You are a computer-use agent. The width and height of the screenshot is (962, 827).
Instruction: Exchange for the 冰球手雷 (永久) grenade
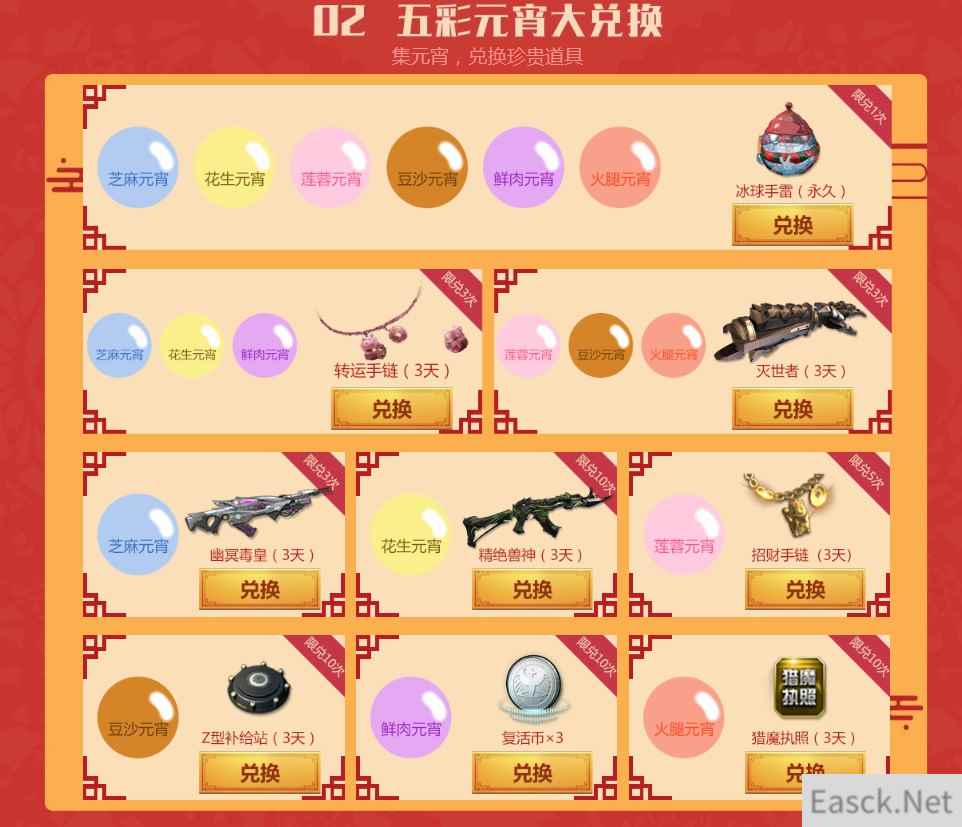(x=792, y=226)
